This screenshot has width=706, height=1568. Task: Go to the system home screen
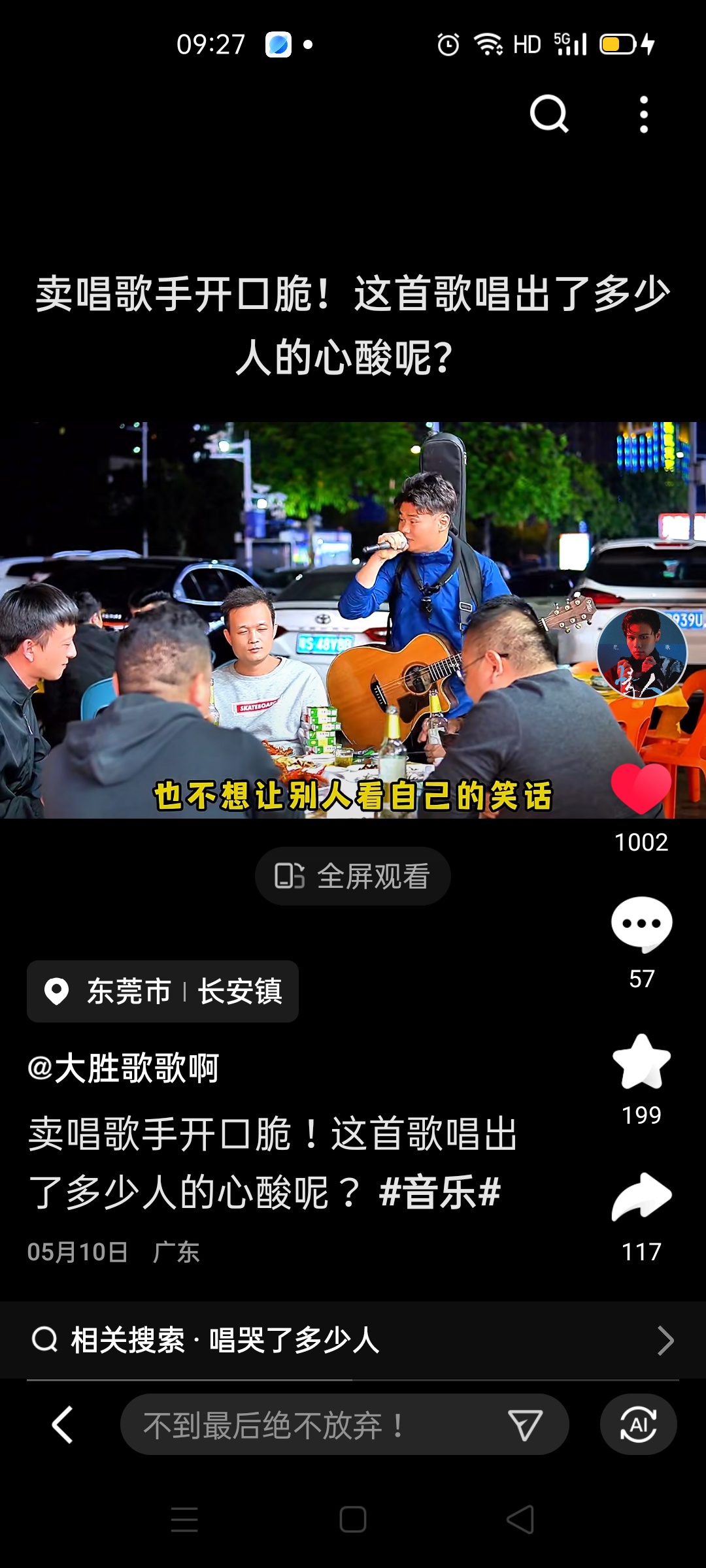tap(353, 1519)
